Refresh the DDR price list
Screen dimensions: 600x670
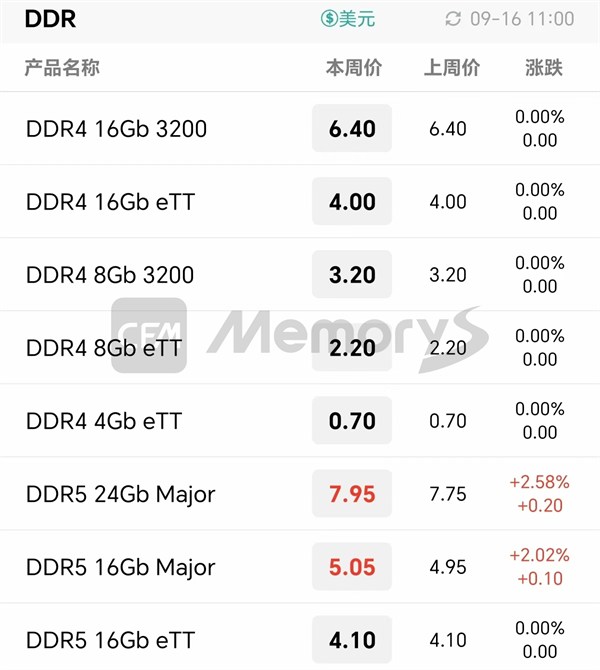click(453, 19)
